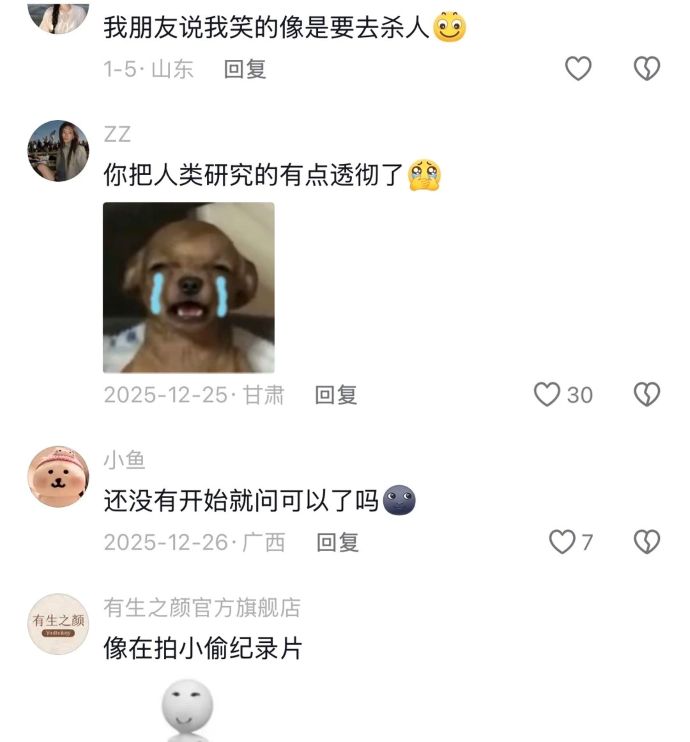Reply to ZZ's comment

point(336,395)
